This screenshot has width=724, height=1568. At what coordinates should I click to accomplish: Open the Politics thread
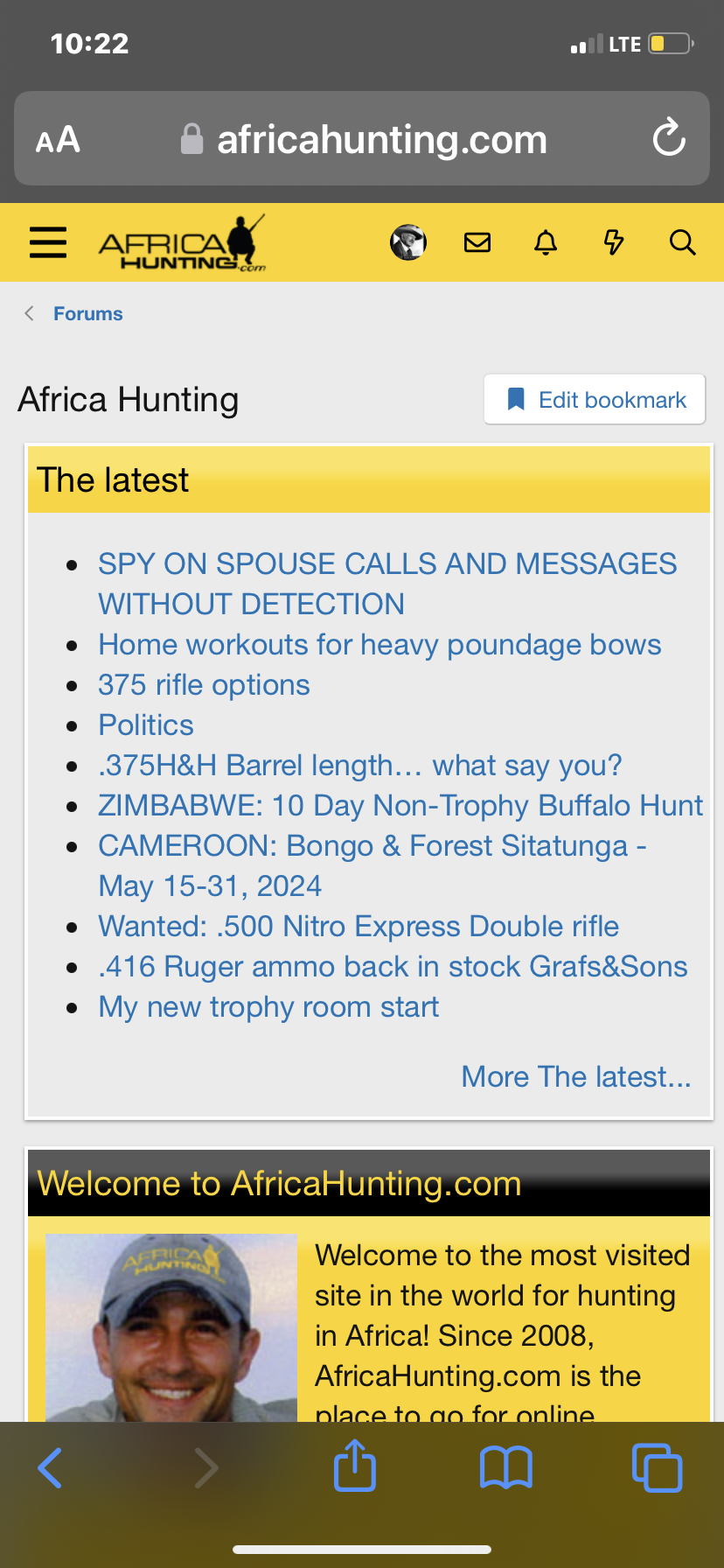146,725
